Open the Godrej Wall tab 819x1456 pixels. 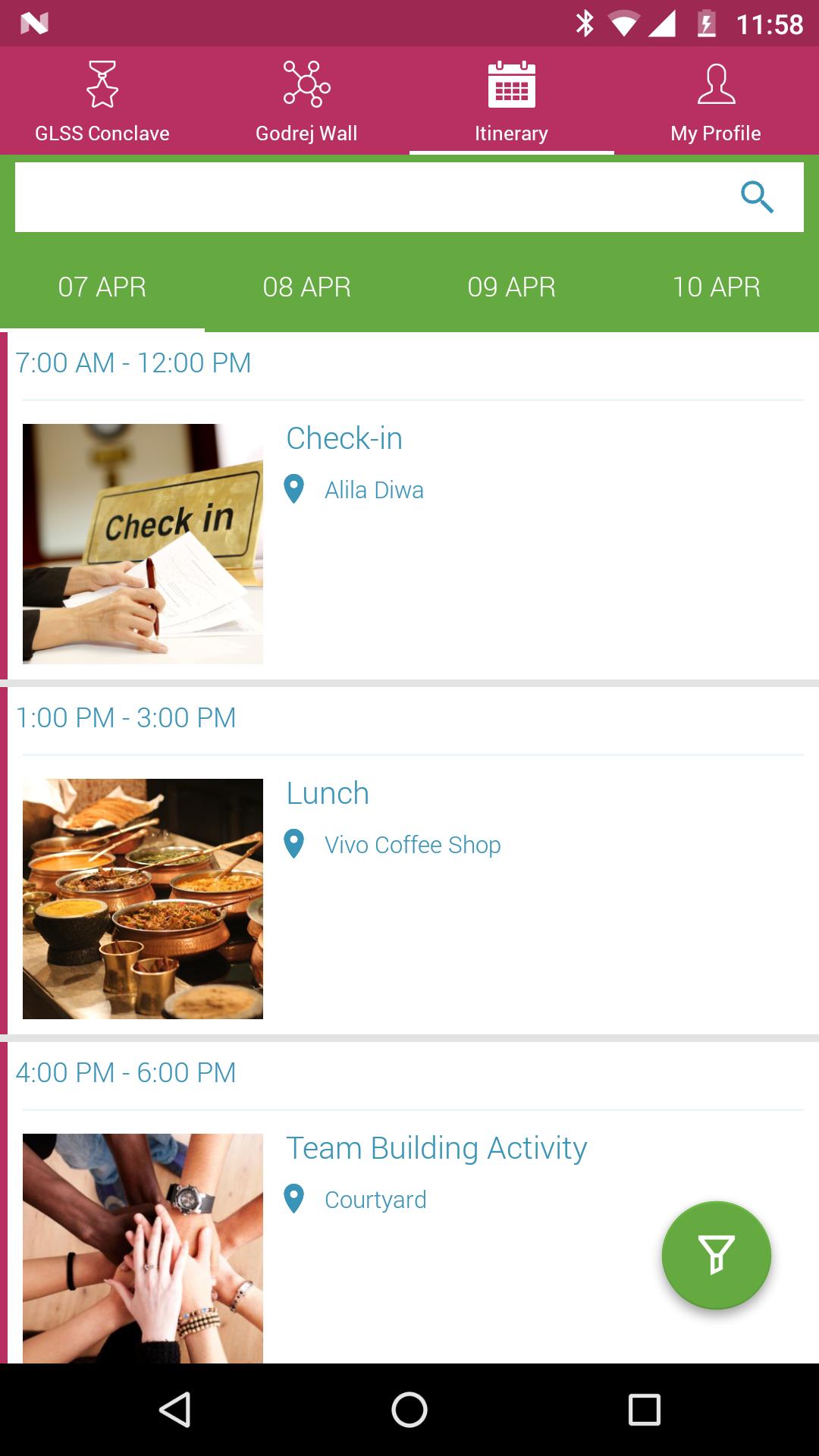tap(306, 102)
